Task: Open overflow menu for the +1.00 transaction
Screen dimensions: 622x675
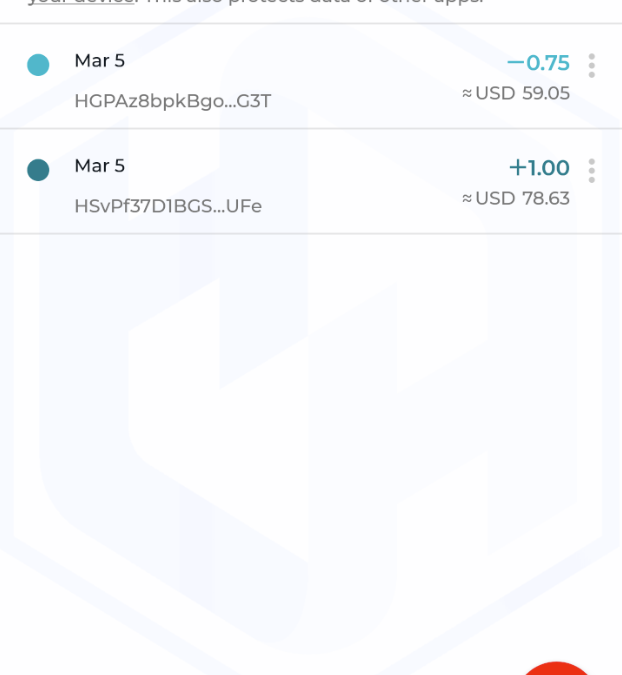Action: 591,171
